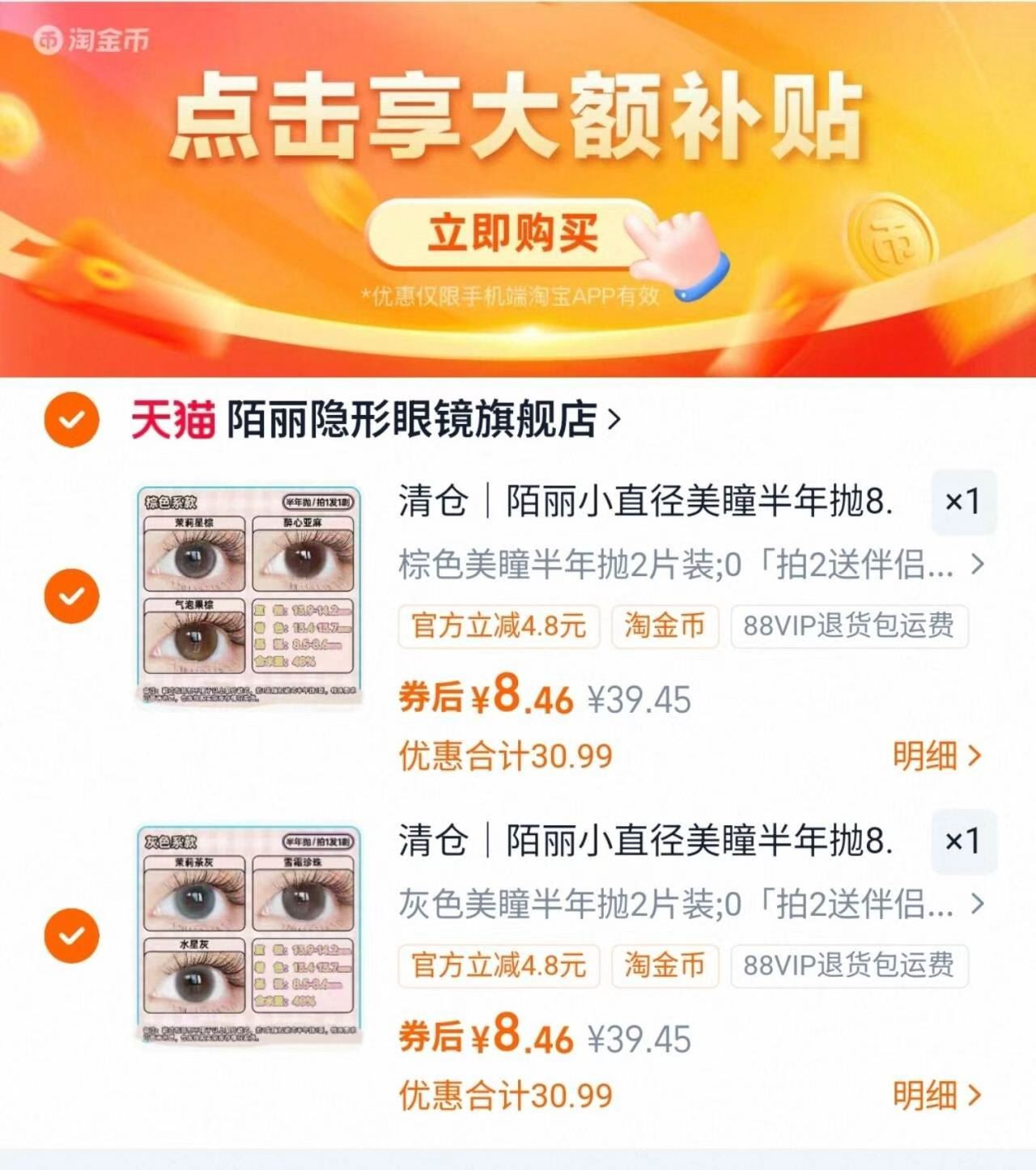Select the 淘金币 tag on the grey lenses item

tap(665, 965)
